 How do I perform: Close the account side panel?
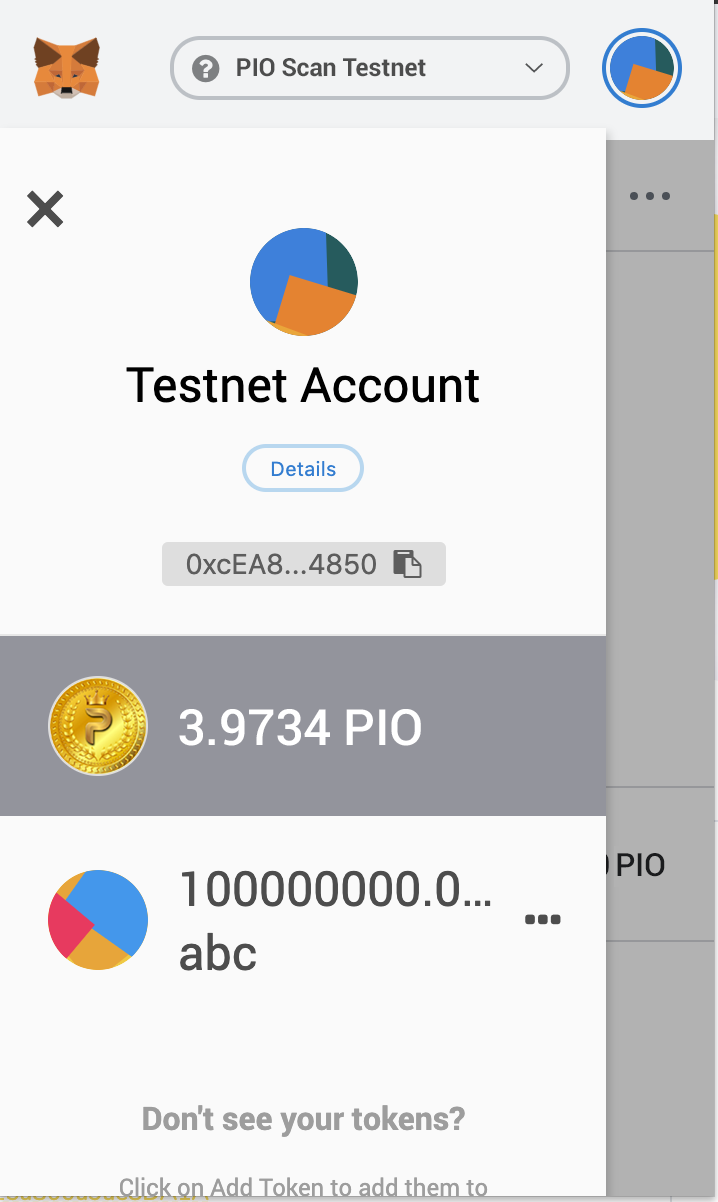coord(45,210)
